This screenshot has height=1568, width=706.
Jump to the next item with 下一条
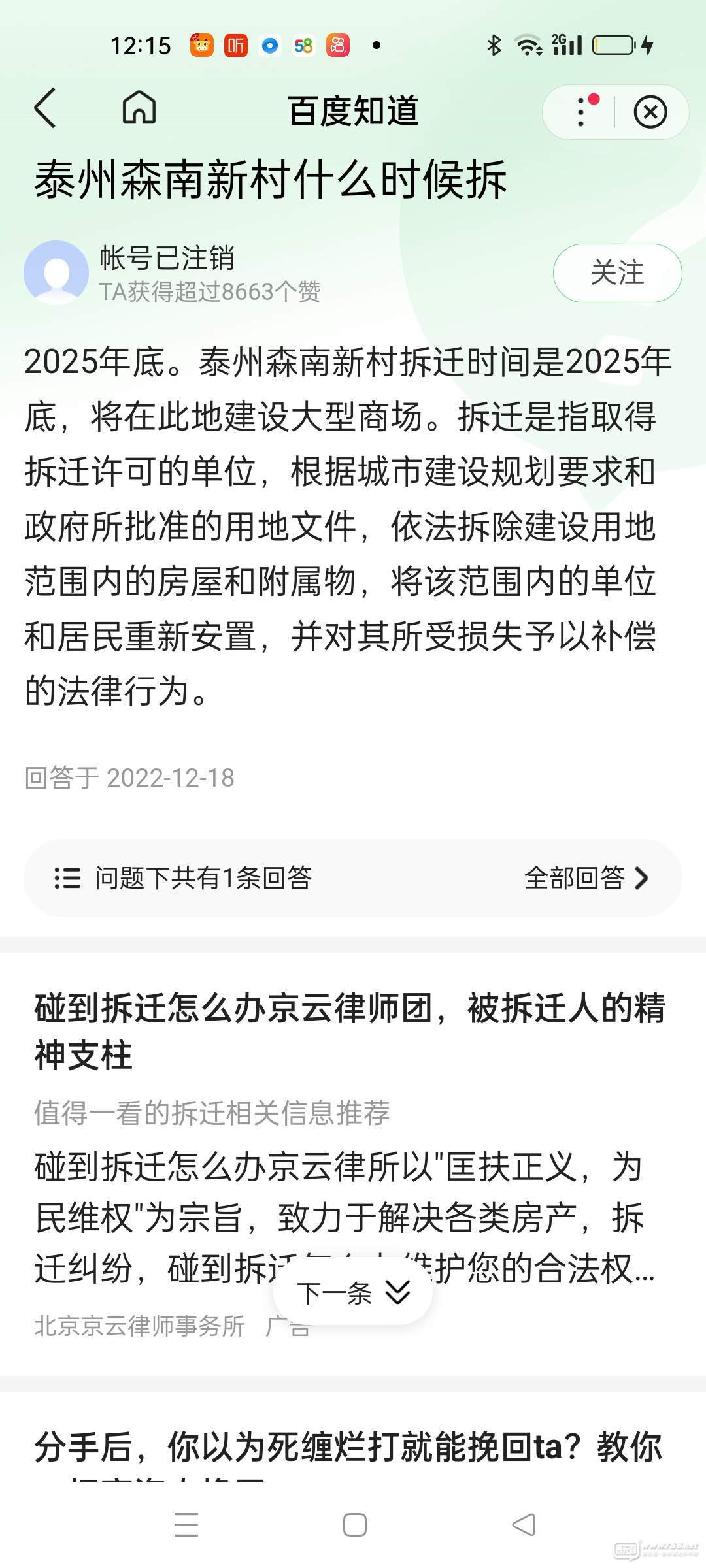coord(353,1293)
